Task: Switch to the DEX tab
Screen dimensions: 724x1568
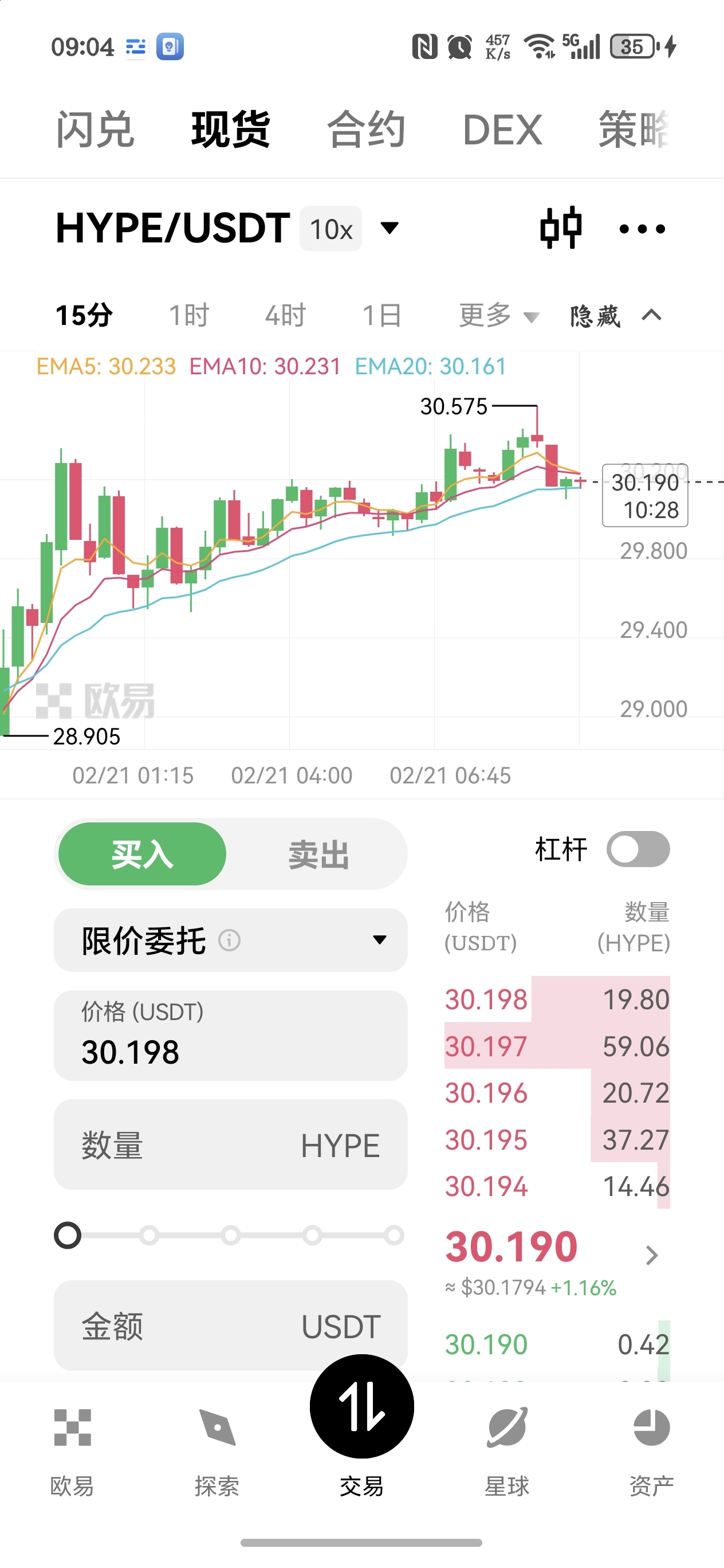Action: click(x=502, y=130)
